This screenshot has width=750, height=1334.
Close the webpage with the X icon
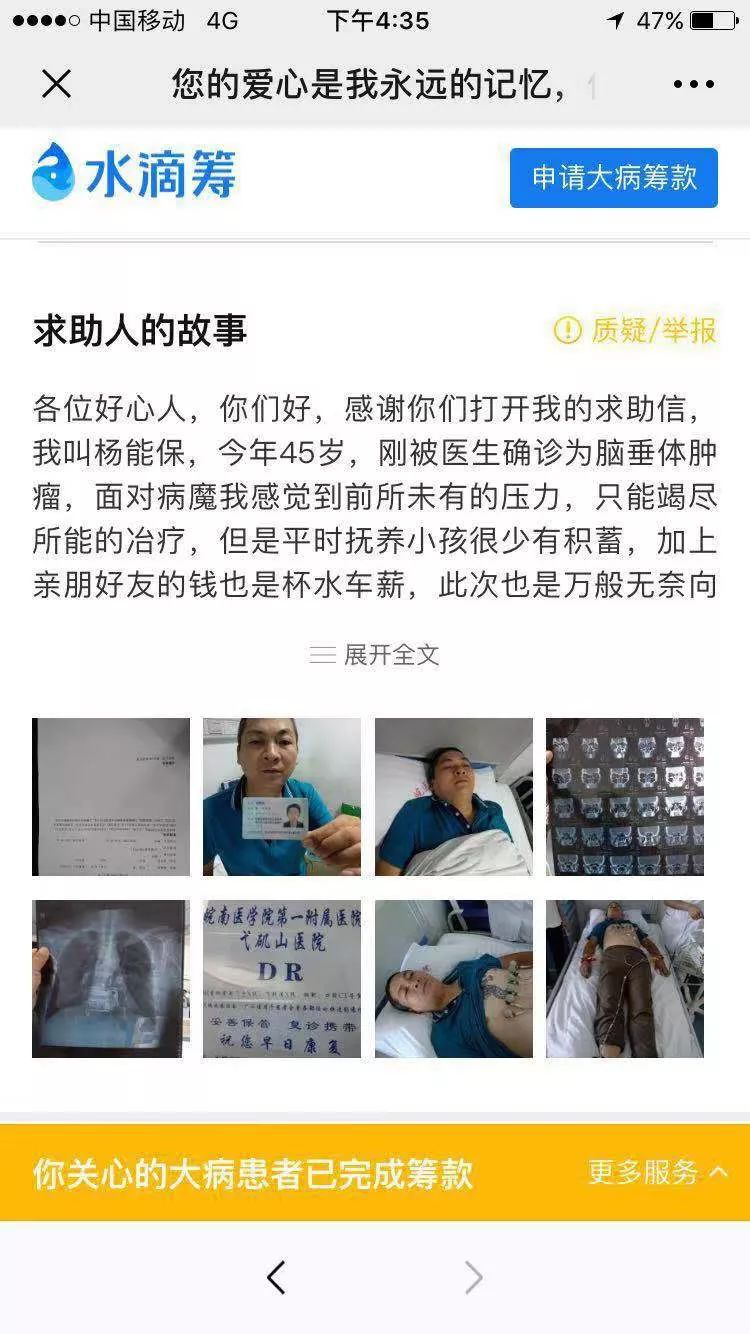57,84
